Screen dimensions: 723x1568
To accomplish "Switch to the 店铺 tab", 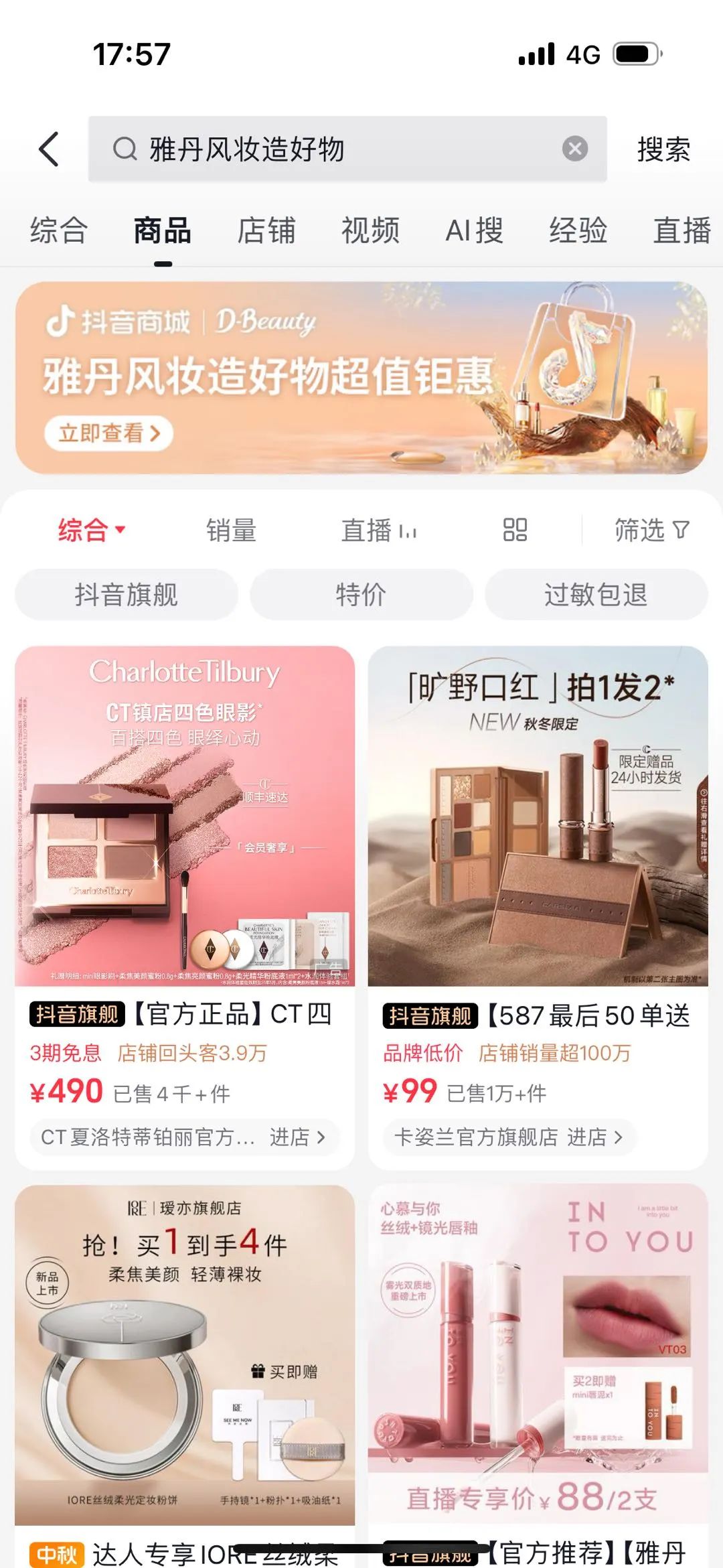I will tap(266, 230).
